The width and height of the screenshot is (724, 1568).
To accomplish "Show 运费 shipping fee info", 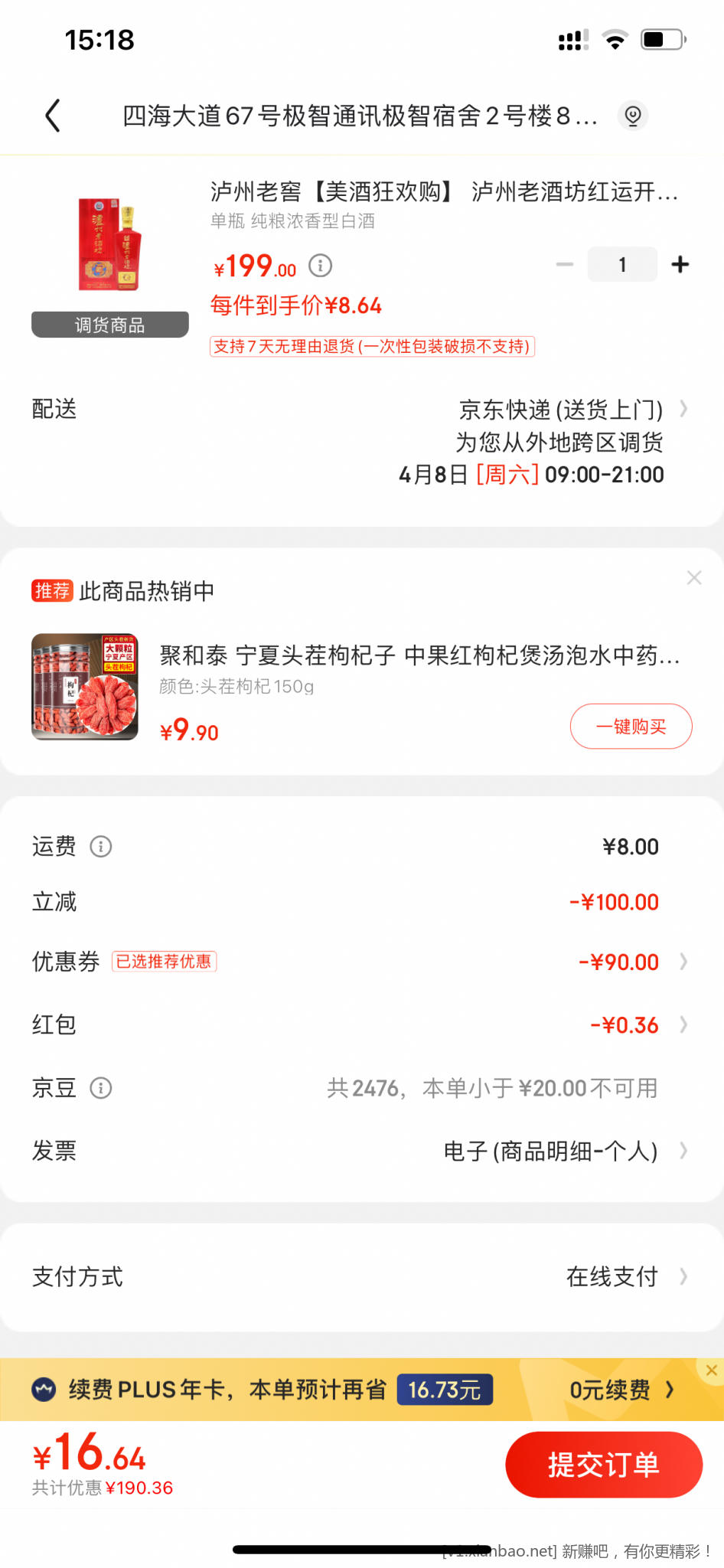I will (x=101, y=846).
